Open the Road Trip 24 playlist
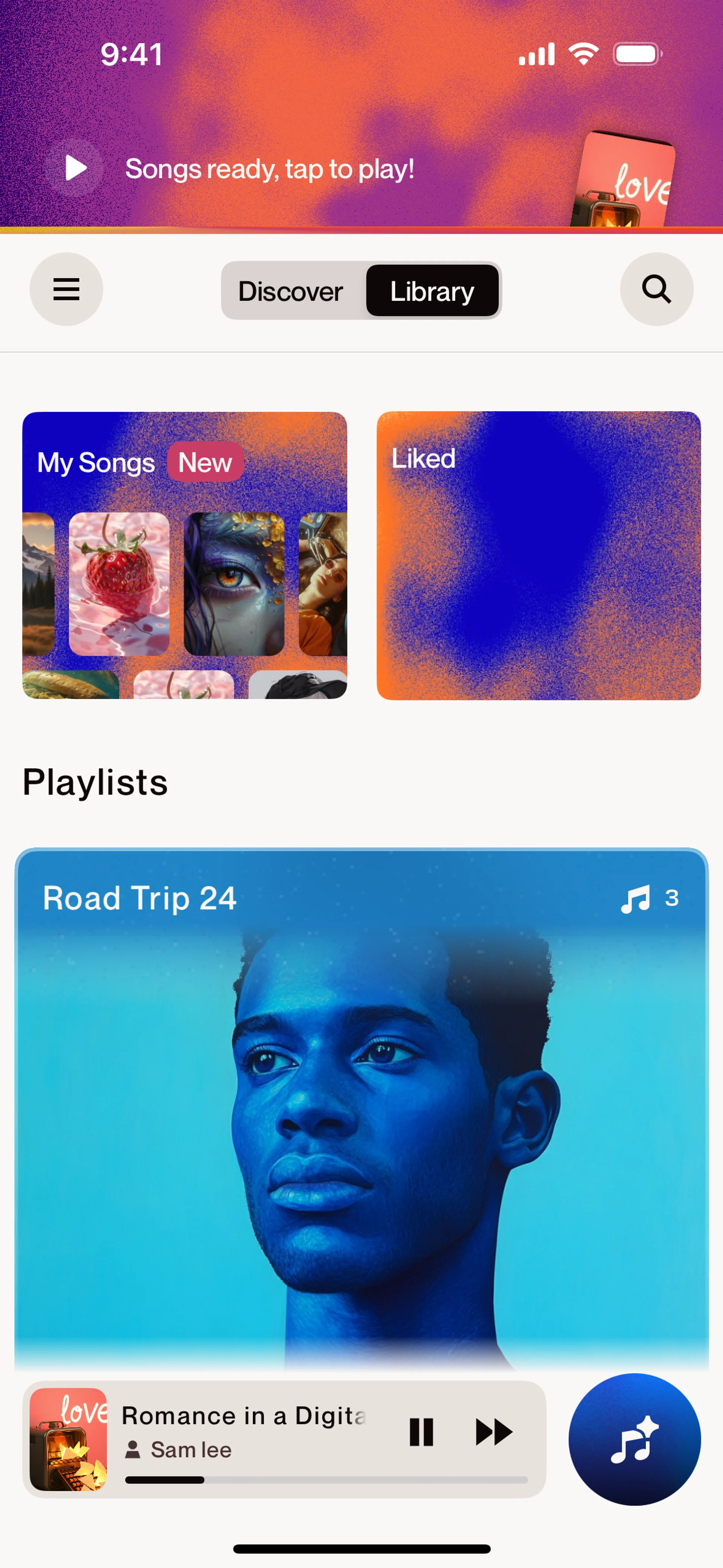 (x=361, y=1108)
